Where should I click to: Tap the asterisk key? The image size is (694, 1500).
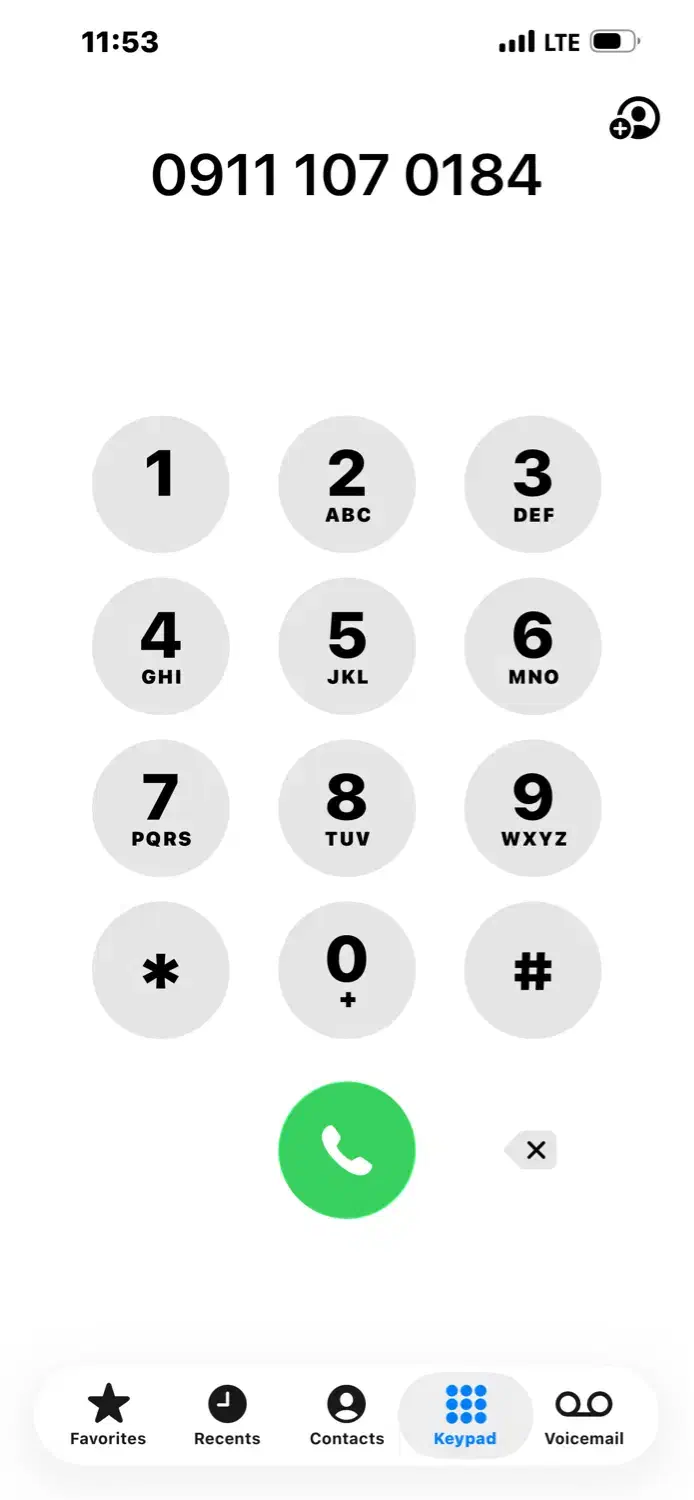[x=161, y=970]
